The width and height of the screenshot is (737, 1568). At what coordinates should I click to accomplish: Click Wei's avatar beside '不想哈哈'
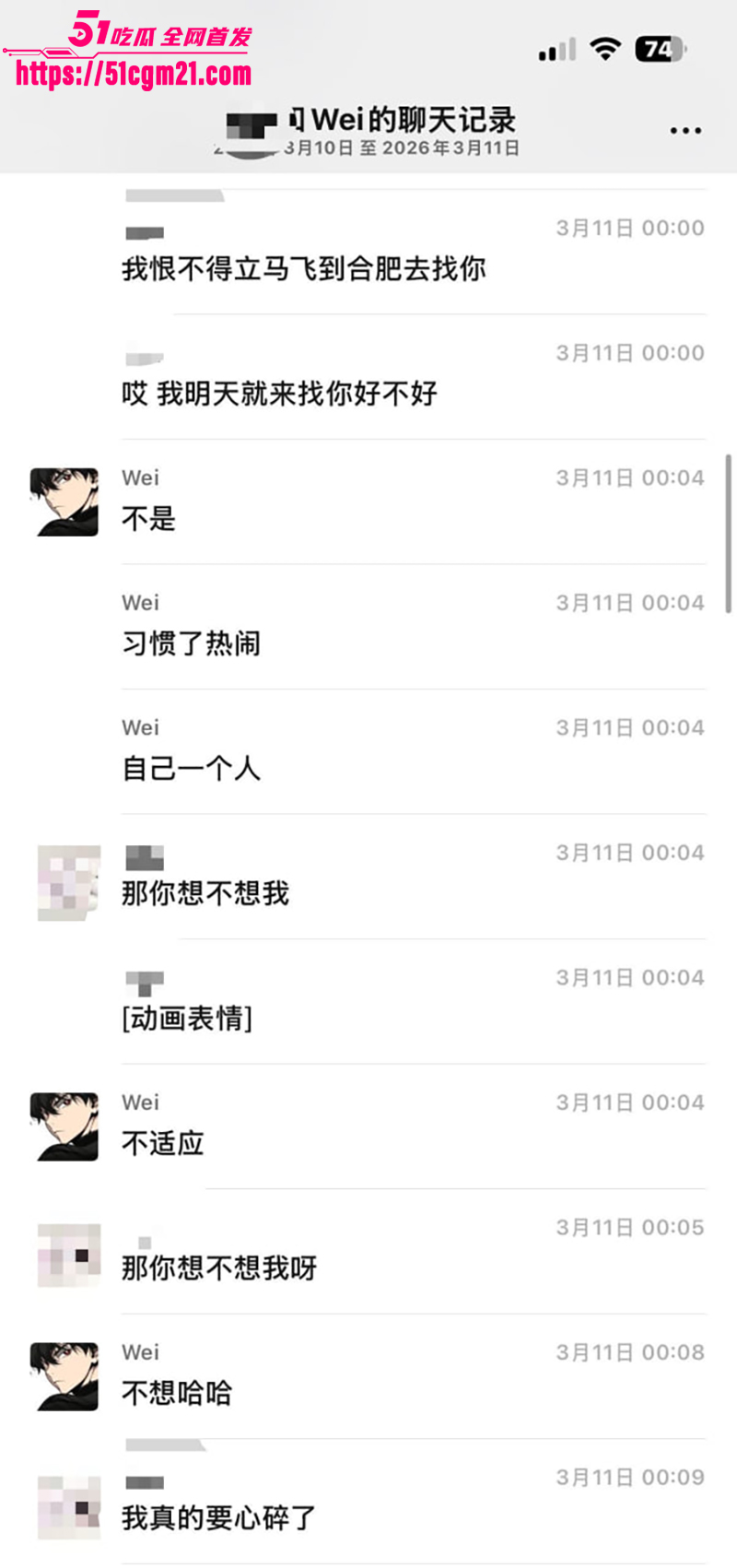click(64, 1376)
